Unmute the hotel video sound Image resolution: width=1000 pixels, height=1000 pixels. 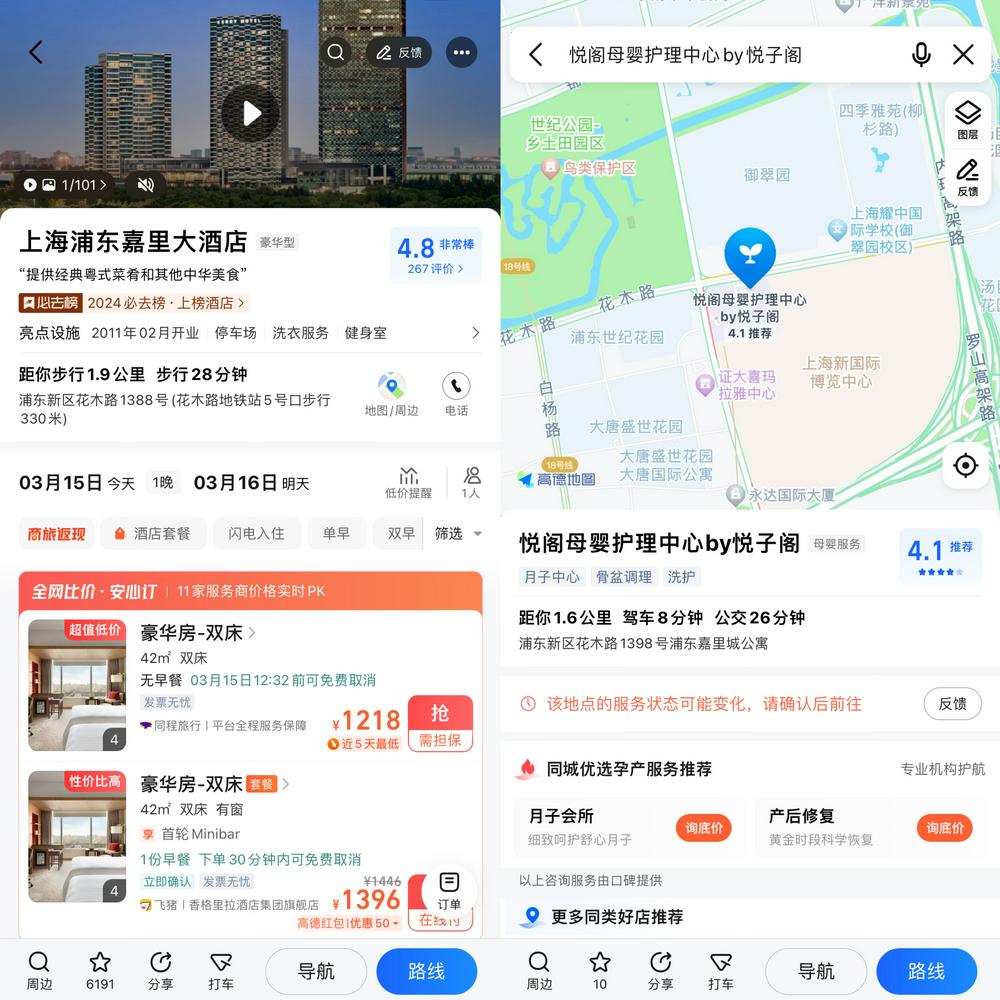pyautogui.click(x=146, y=185)
